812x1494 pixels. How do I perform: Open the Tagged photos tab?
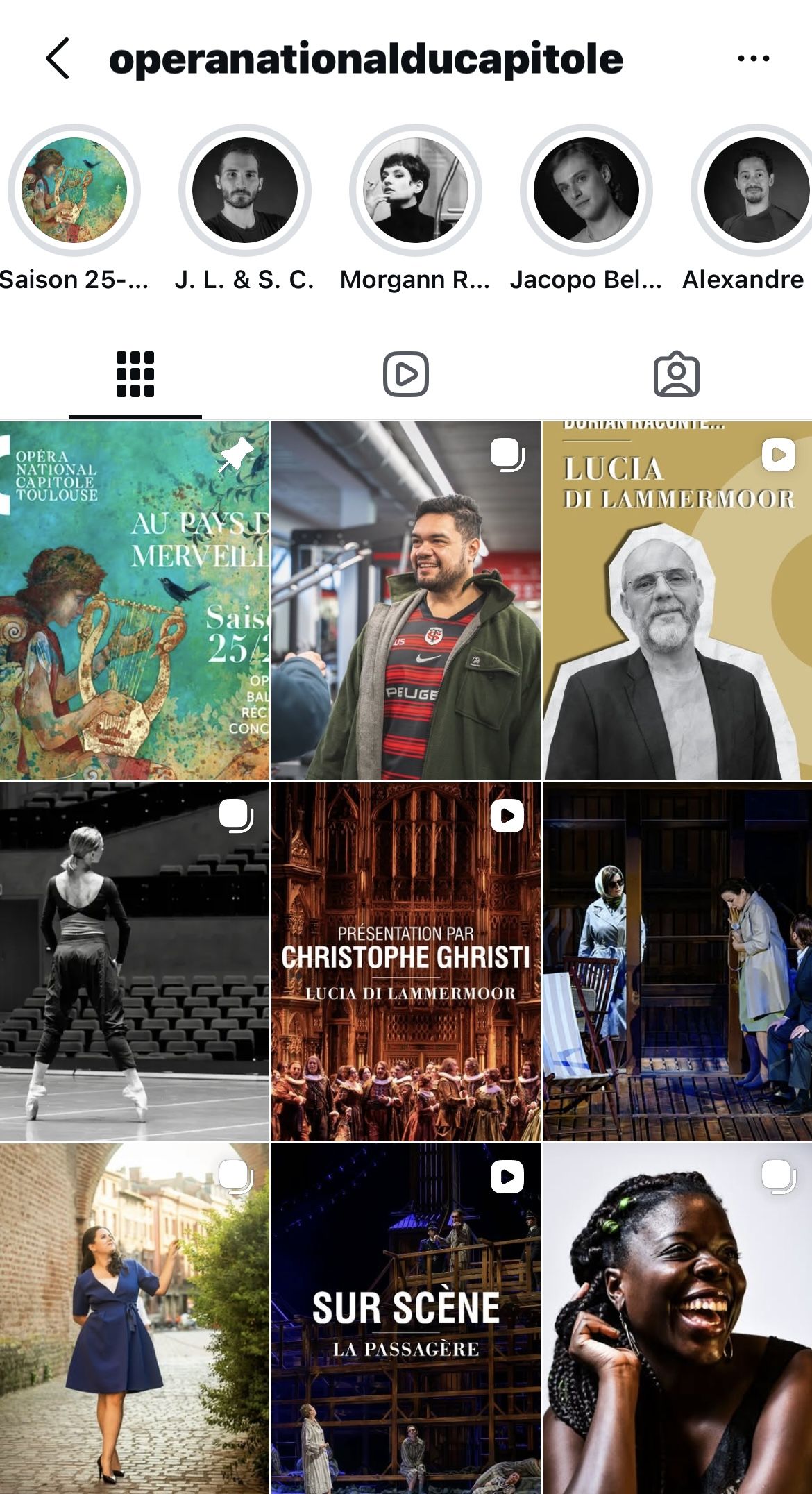(x=677, y=373)
